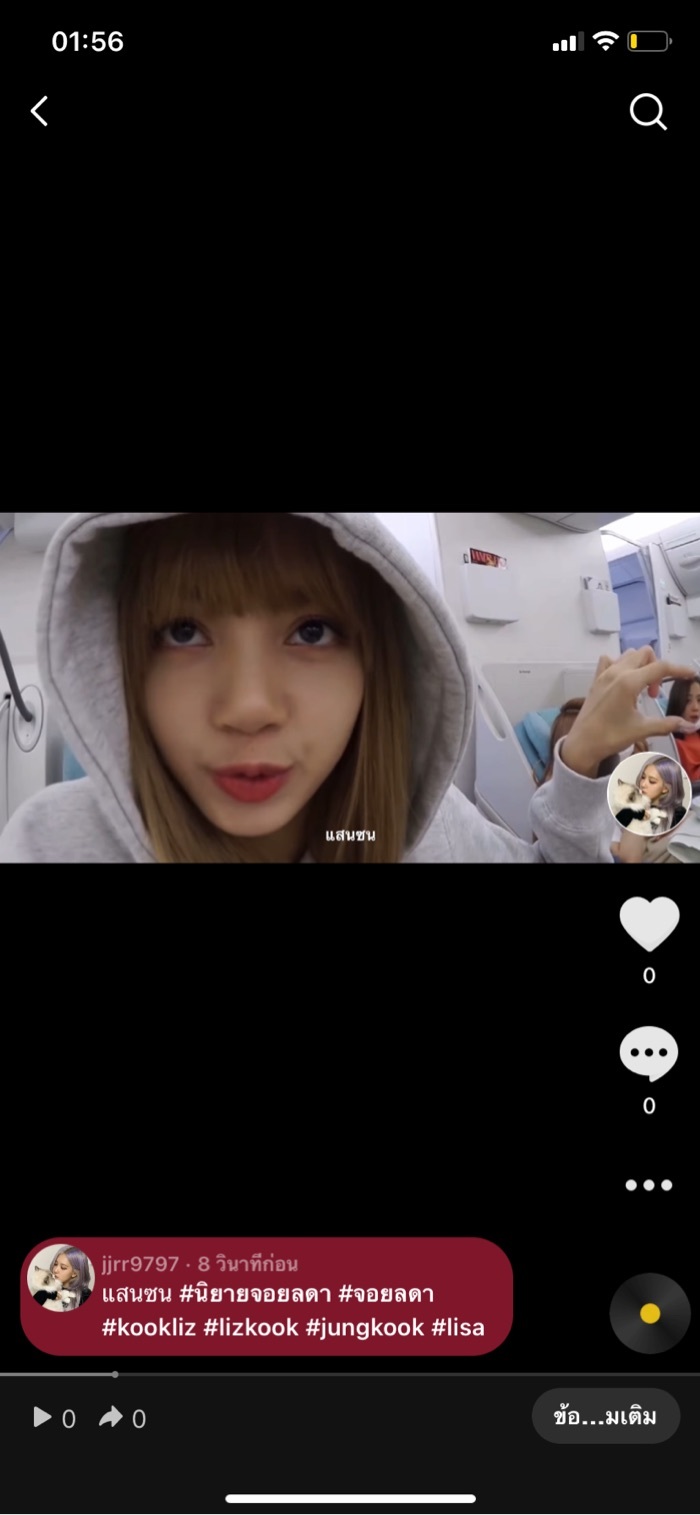The width and height of the screenshot is (700, 1515).
Task: Open the spinning music disc
Action: 650,1313
